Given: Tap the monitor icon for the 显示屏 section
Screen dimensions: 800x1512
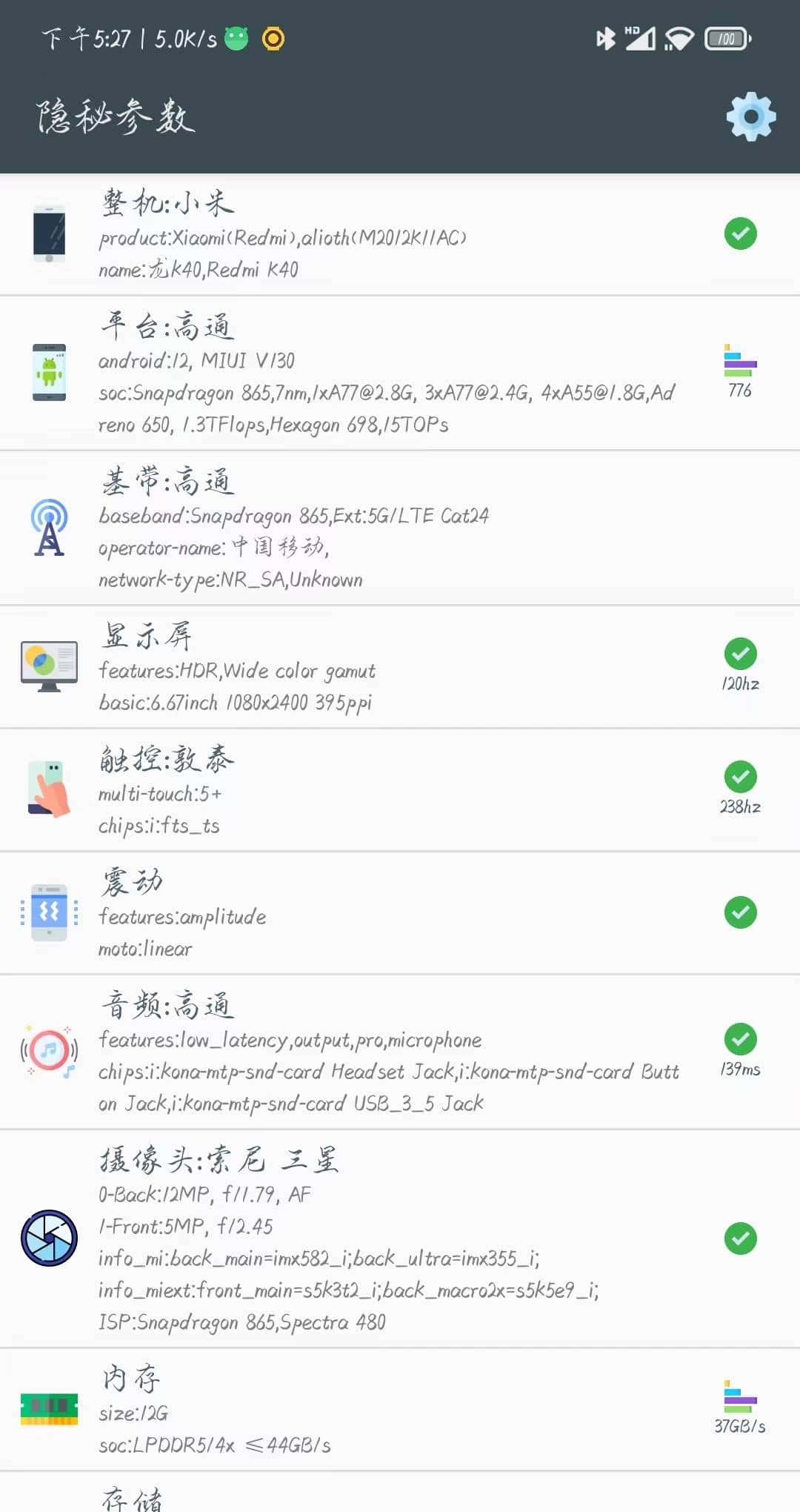Looking at the screenshot, I should point(49,666).
